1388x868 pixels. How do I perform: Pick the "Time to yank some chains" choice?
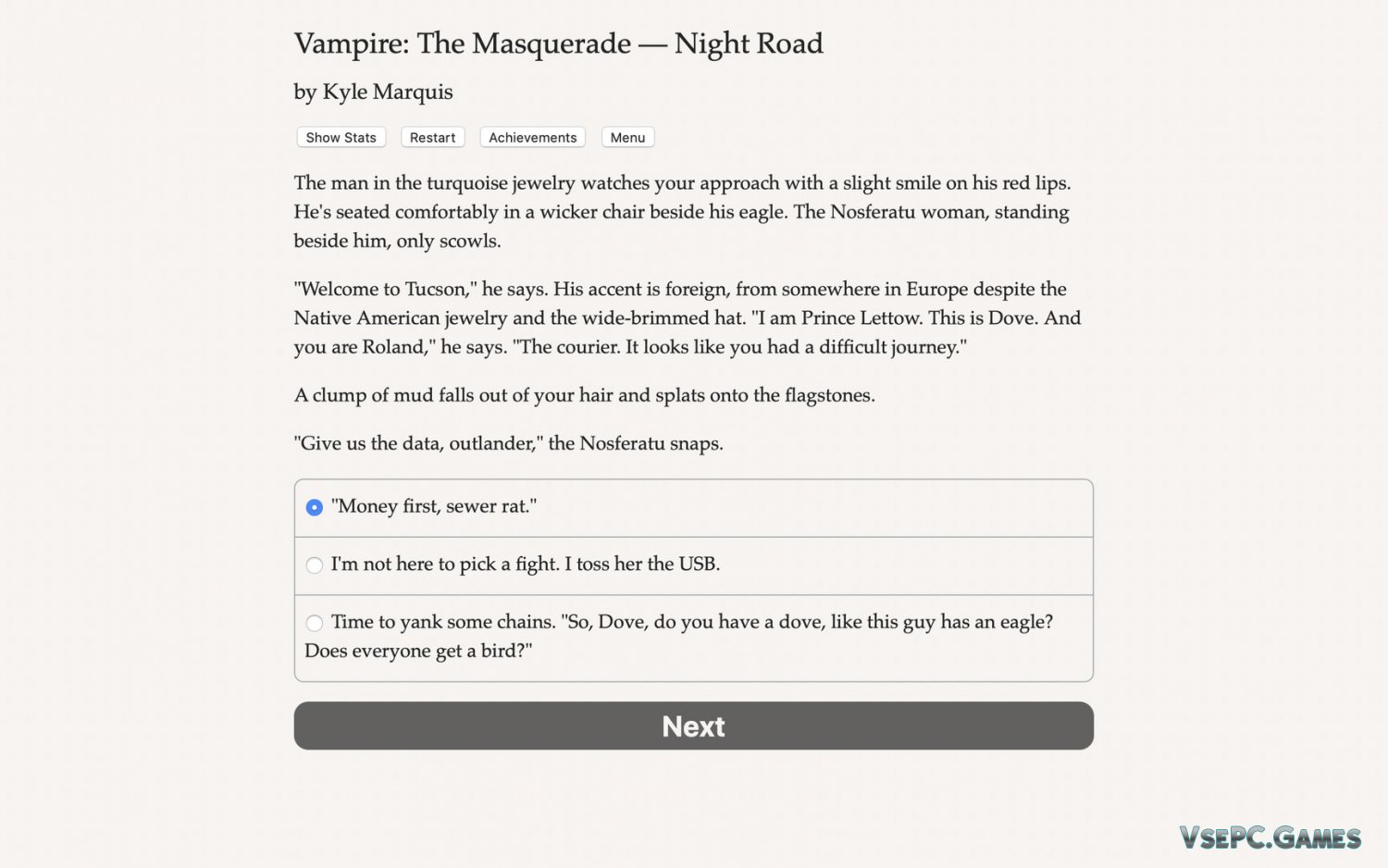click(315, 623)
